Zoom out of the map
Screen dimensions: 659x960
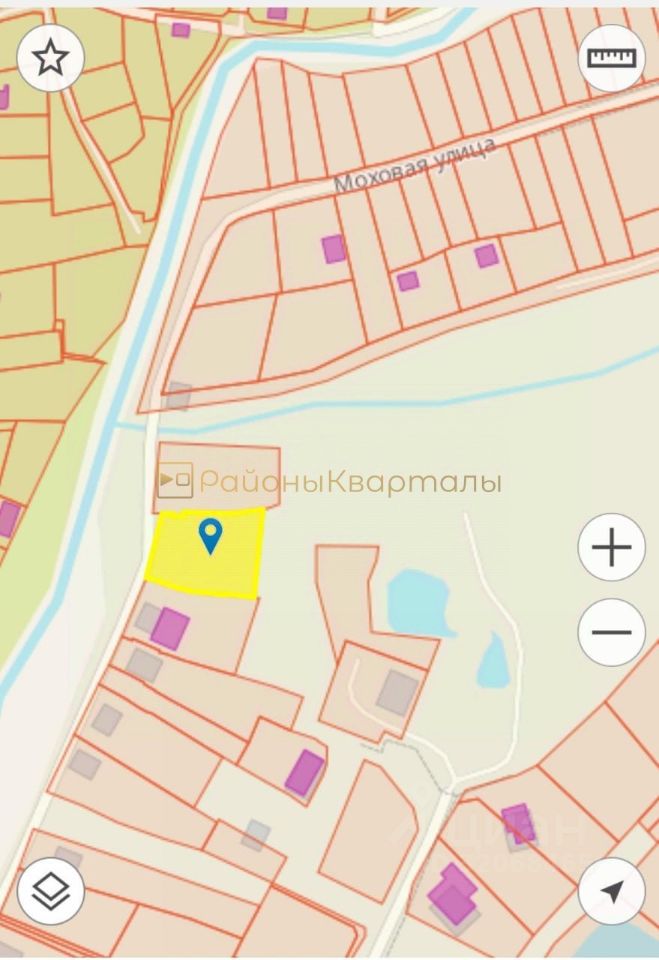tap(612, 632)
